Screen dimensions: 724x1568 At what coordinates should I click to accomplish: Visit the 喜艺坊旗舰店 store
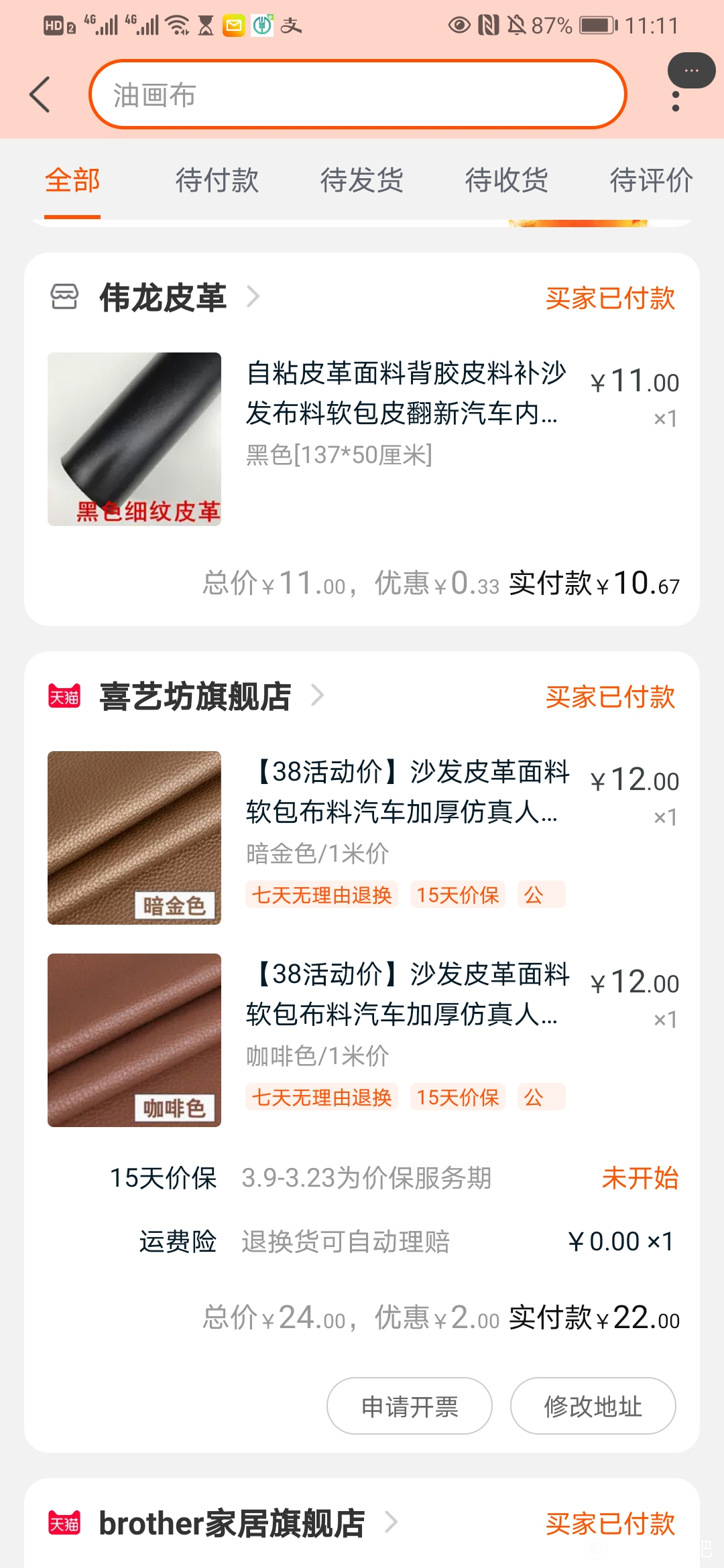tap(195, 696)
